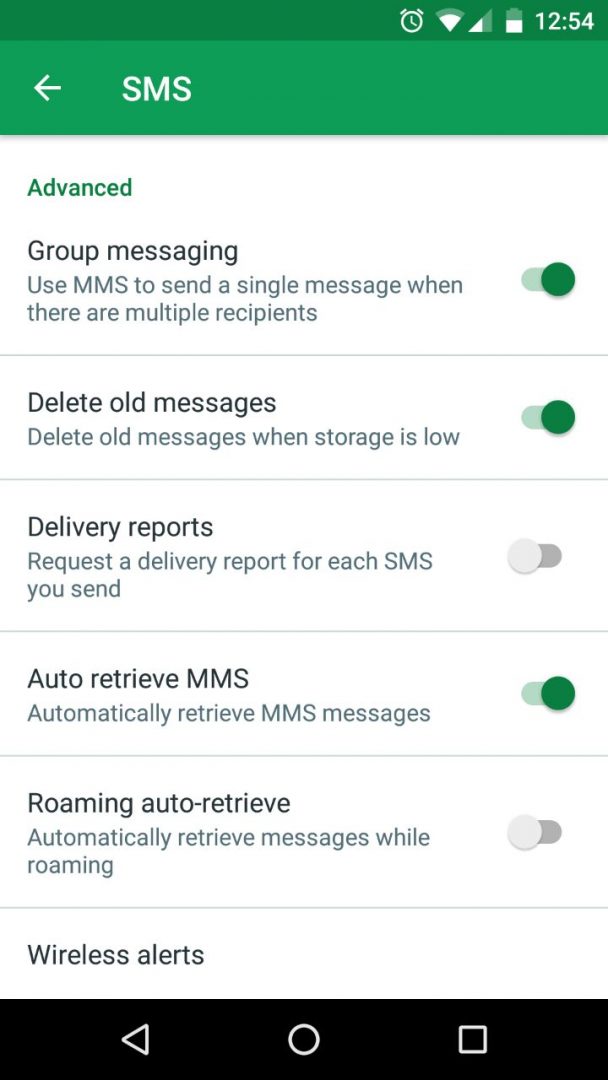Toggle off Auto retrieve MMS
Viewport: 608px width, 1080px height.
(x=548, y=693)
